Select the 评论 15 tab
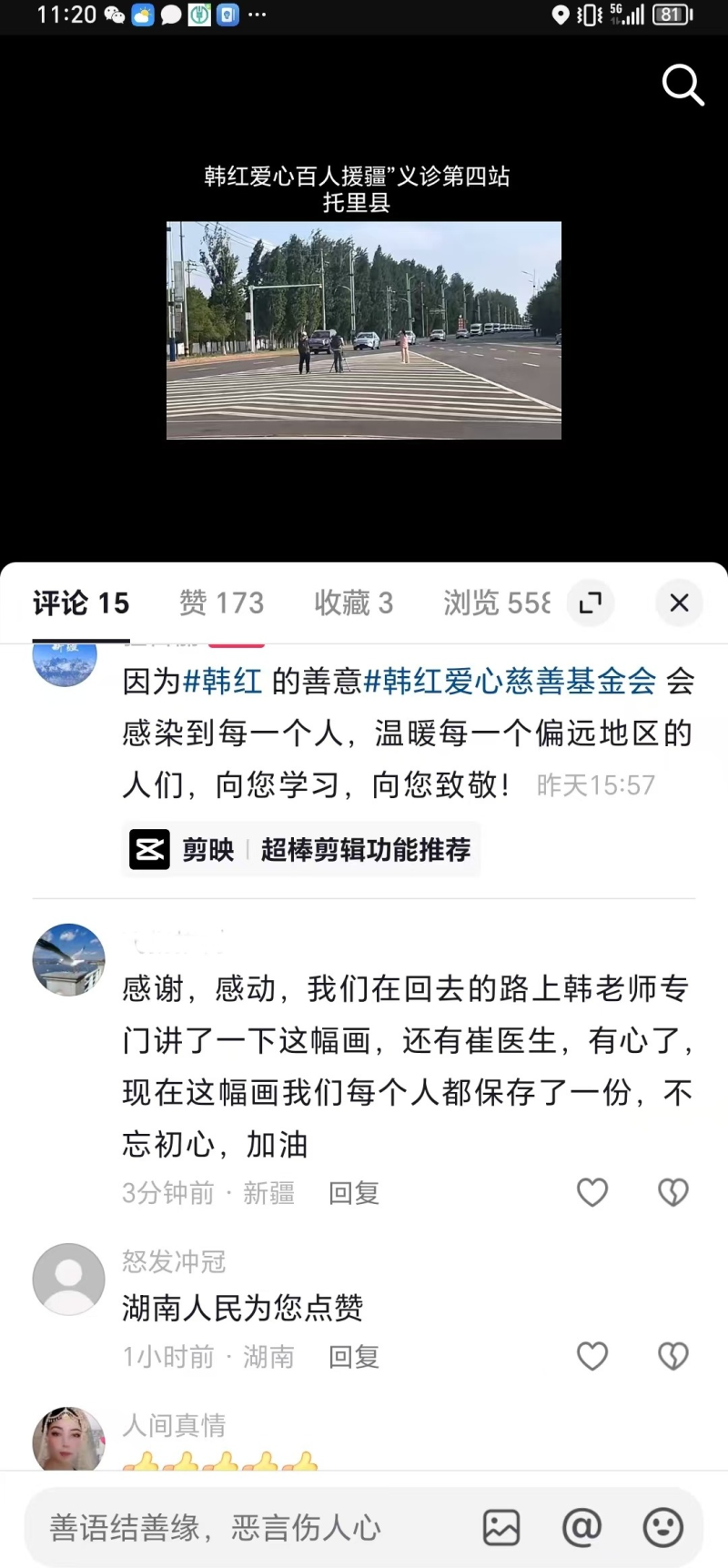 point(81,602)
